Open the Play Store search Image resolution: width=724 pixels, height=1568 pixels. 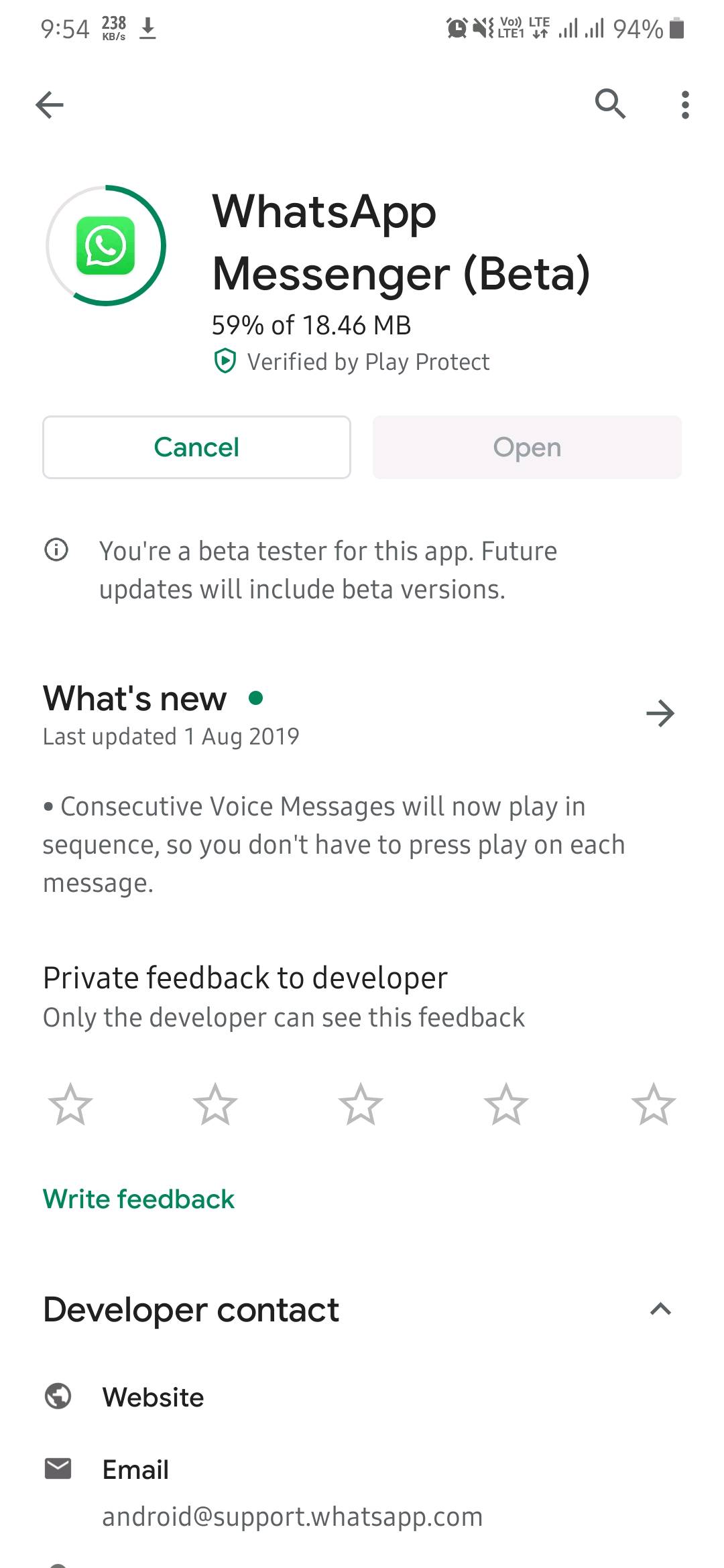[609, 104]
